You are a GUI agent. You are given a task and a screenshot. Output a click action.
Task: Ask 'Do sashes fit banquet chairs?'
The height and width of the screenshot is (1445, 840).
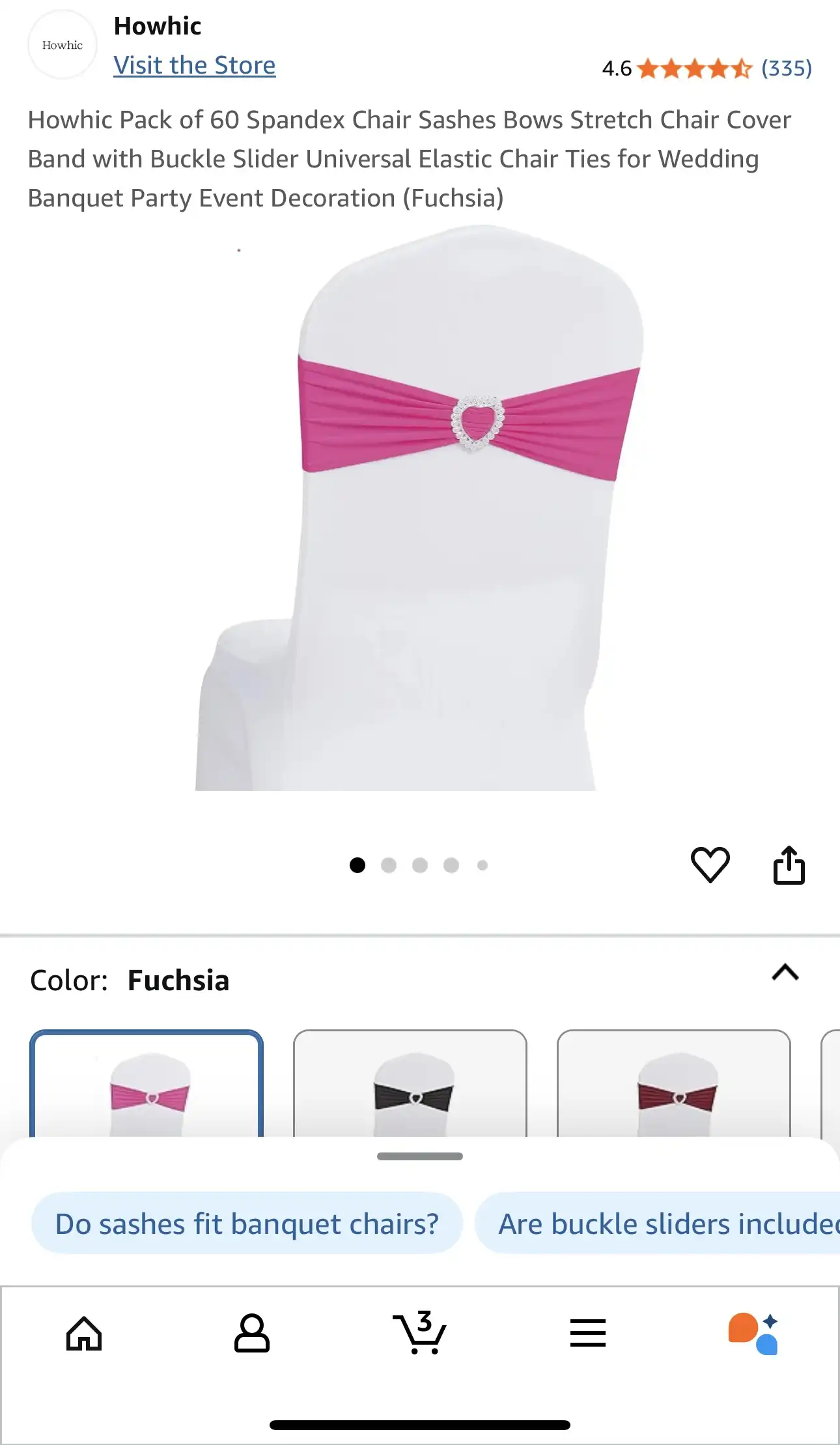click(x=247, y=1223)
